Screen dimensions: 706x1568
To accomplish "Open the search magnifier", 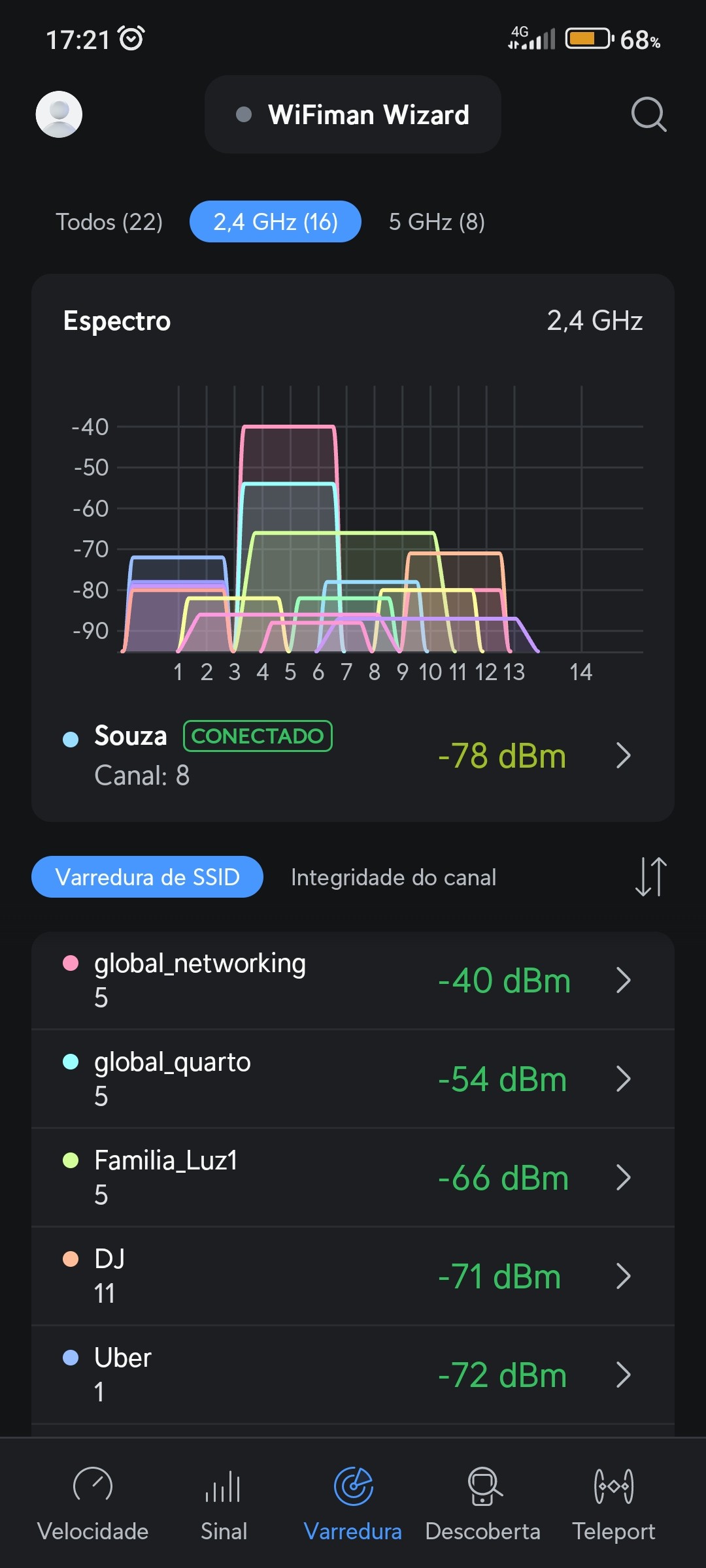I will (648, 114).
